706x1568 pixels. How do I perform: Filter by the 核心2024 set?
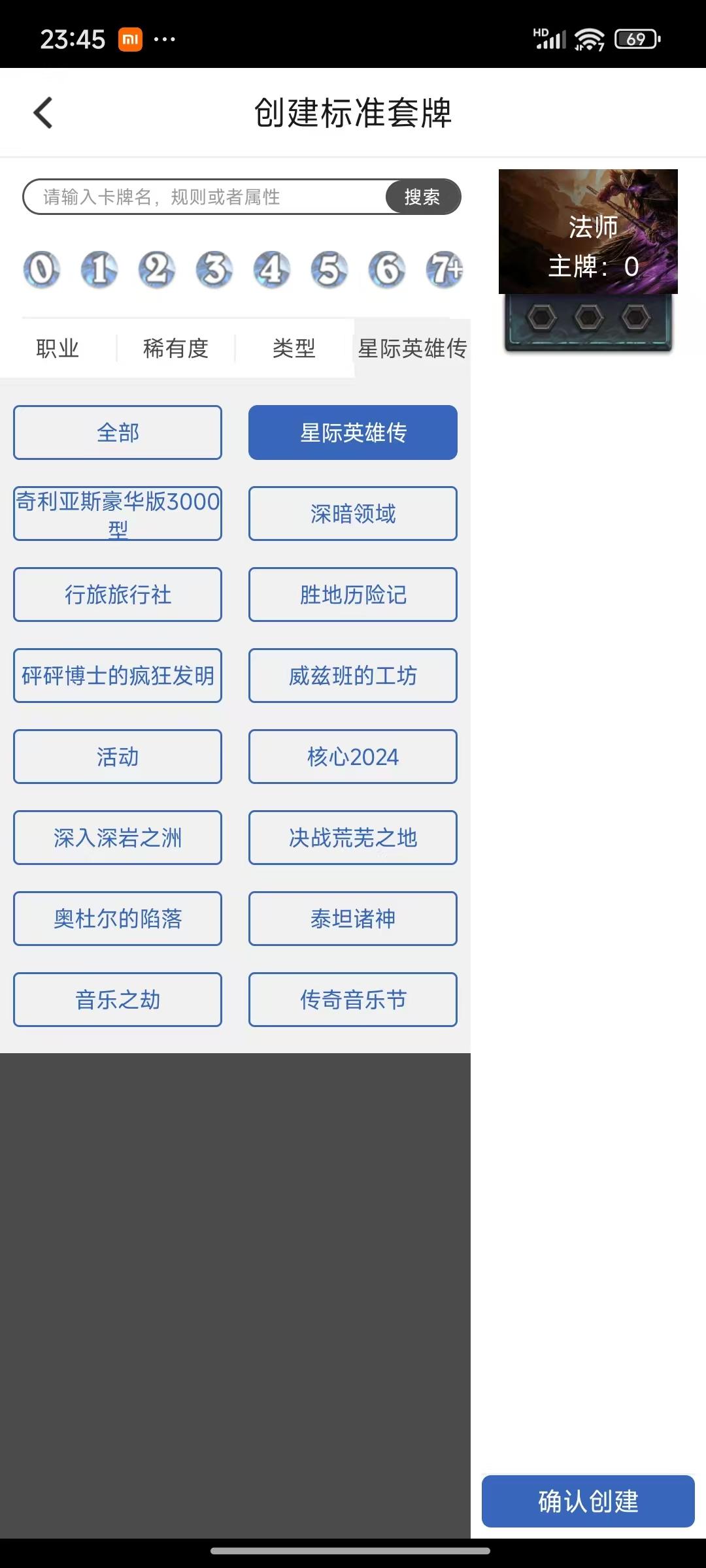click(353, 757)
